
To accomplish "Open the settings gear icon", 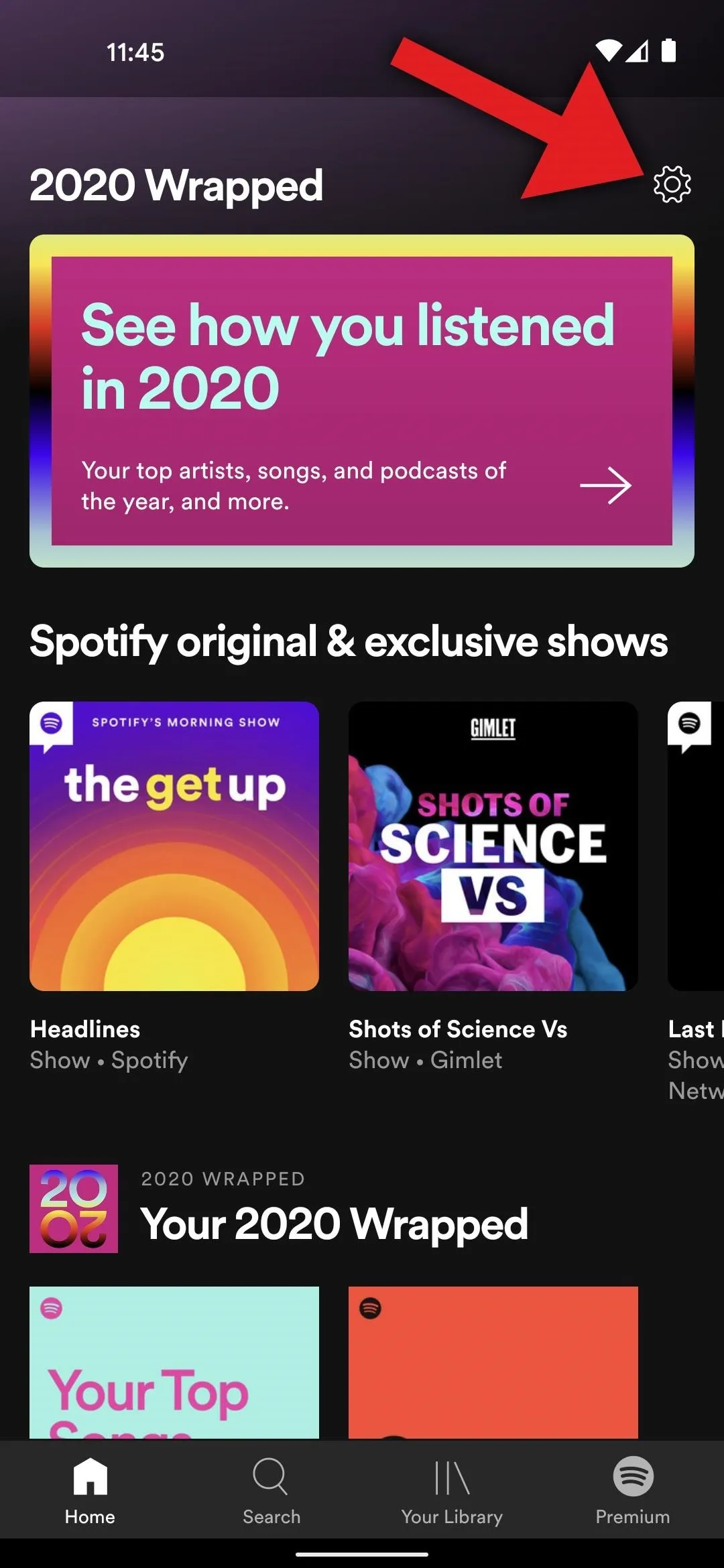I will [672, 184].
